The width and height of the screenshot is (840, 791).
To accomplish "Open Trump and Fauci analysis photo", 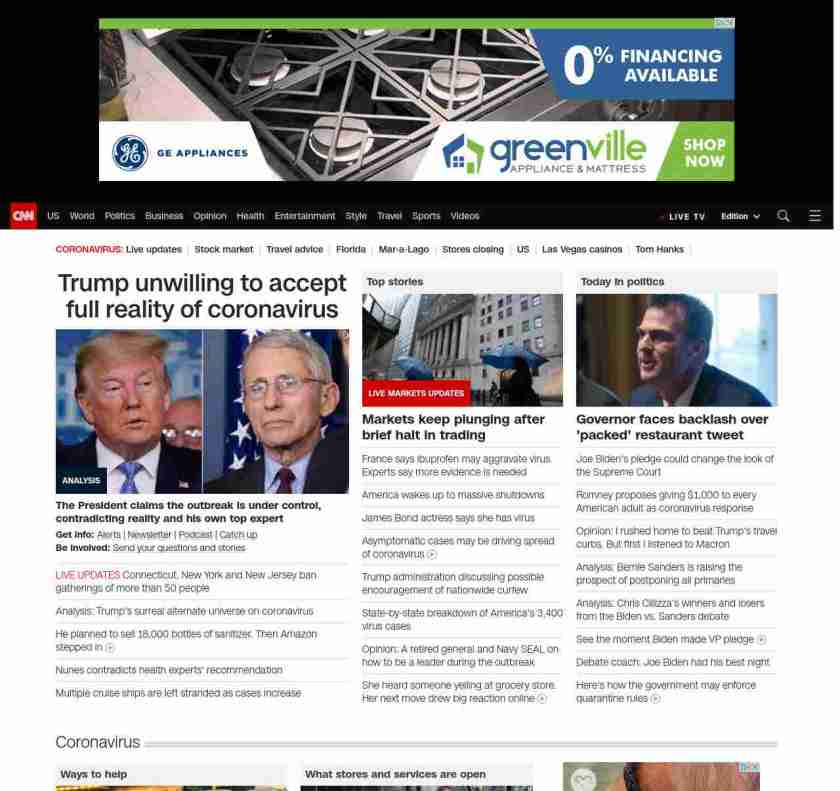I will [x=202, y=411].
